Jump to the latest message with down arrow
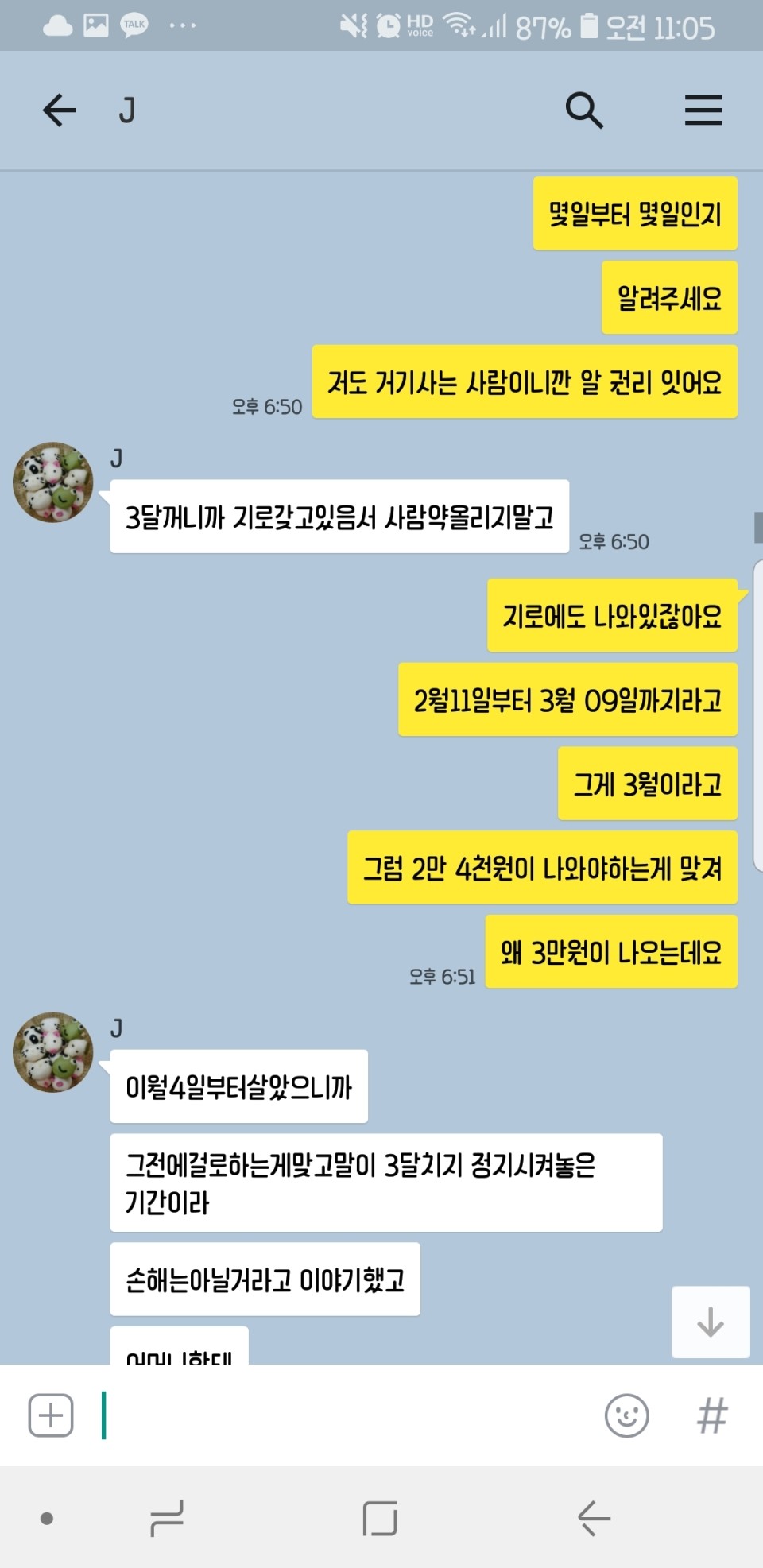Image resolution: width=763 pixels, height=1568 pixels. 710,1322
